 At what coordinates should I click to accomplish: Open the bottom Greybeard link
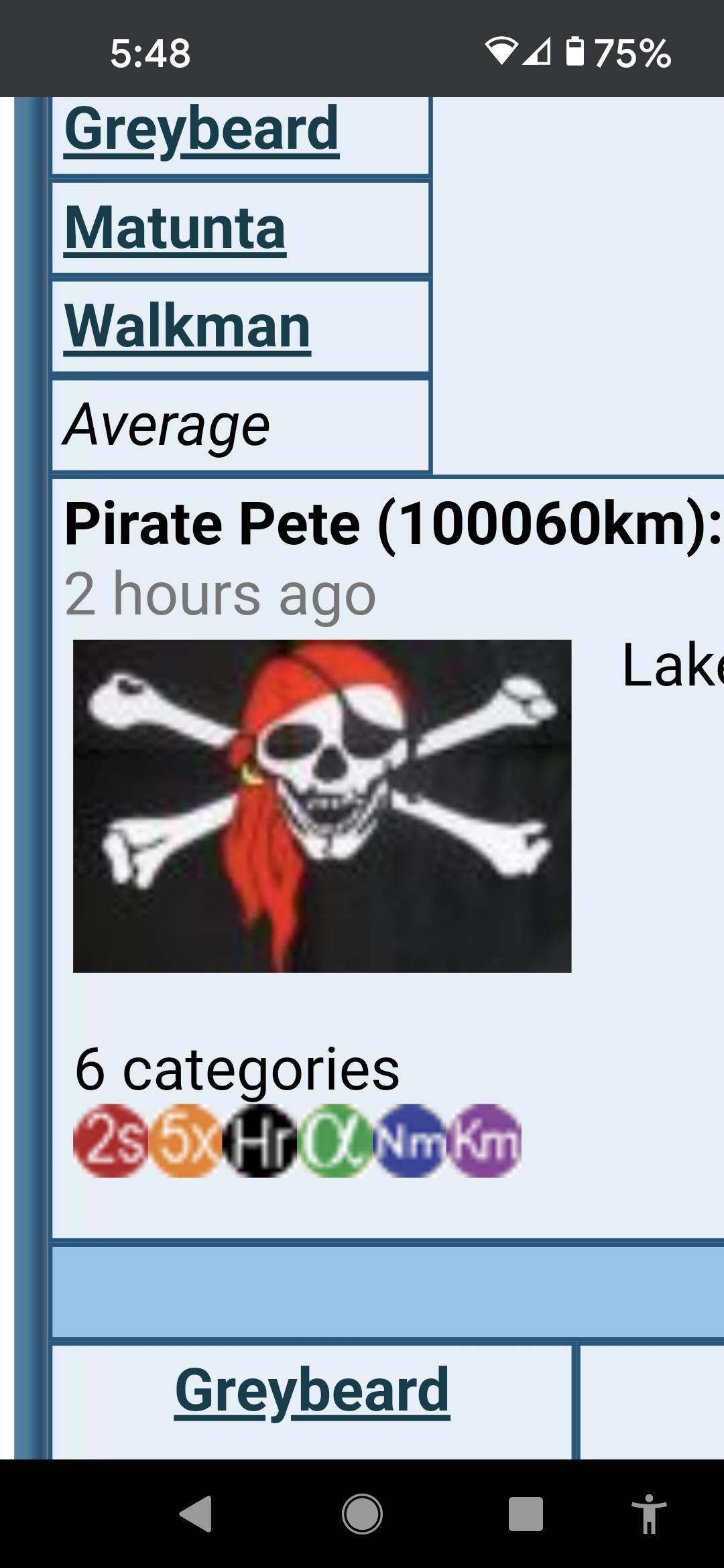[312, 1390]
